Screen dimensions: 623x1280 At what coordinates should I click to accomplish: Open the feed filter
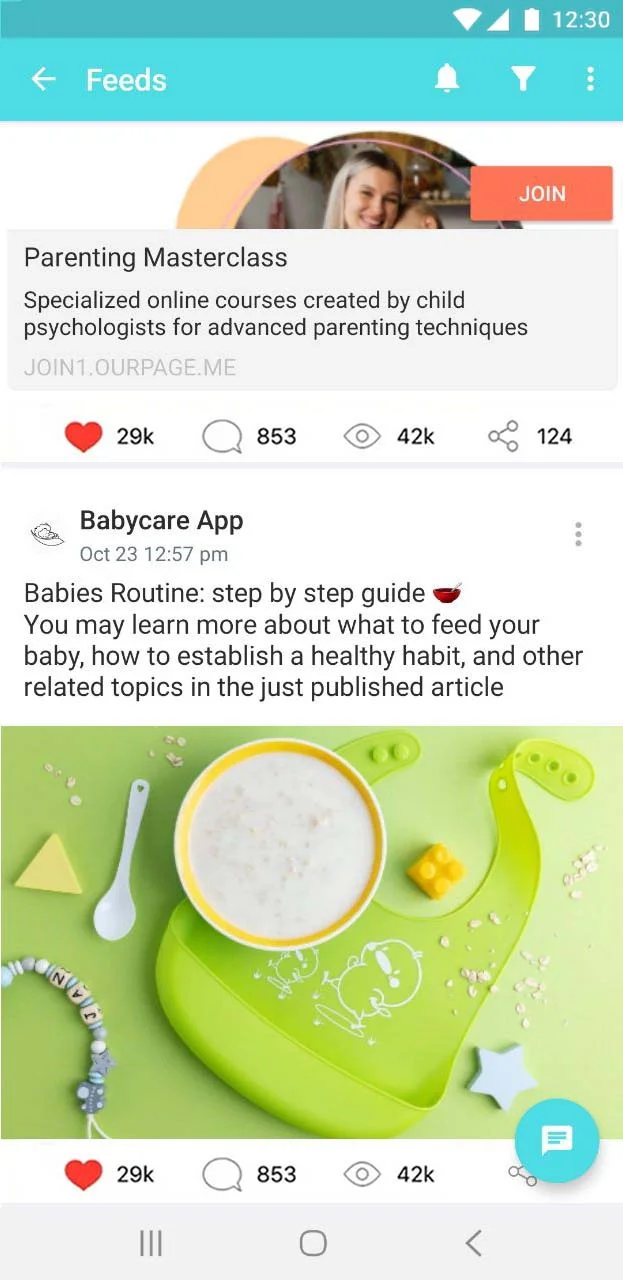tap(522, 79)
